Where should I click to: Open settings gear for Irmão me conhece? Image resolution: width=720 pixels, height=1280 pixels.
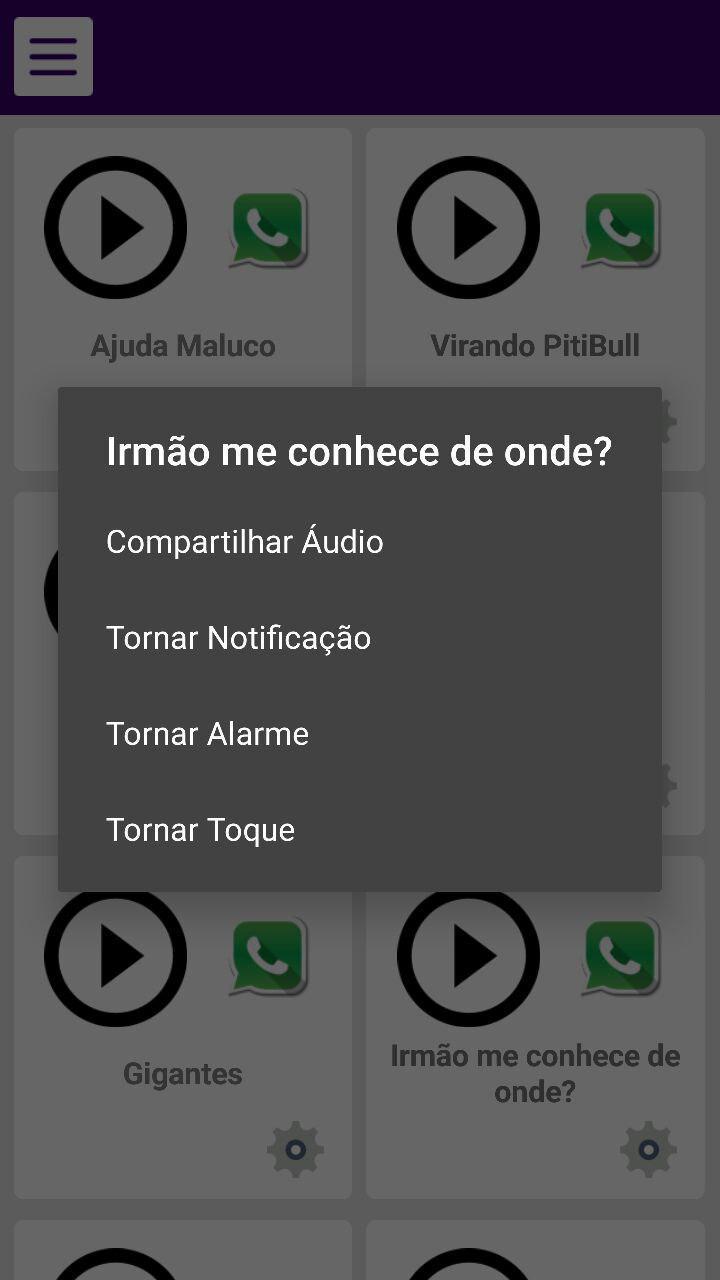tap(648, 1150)
